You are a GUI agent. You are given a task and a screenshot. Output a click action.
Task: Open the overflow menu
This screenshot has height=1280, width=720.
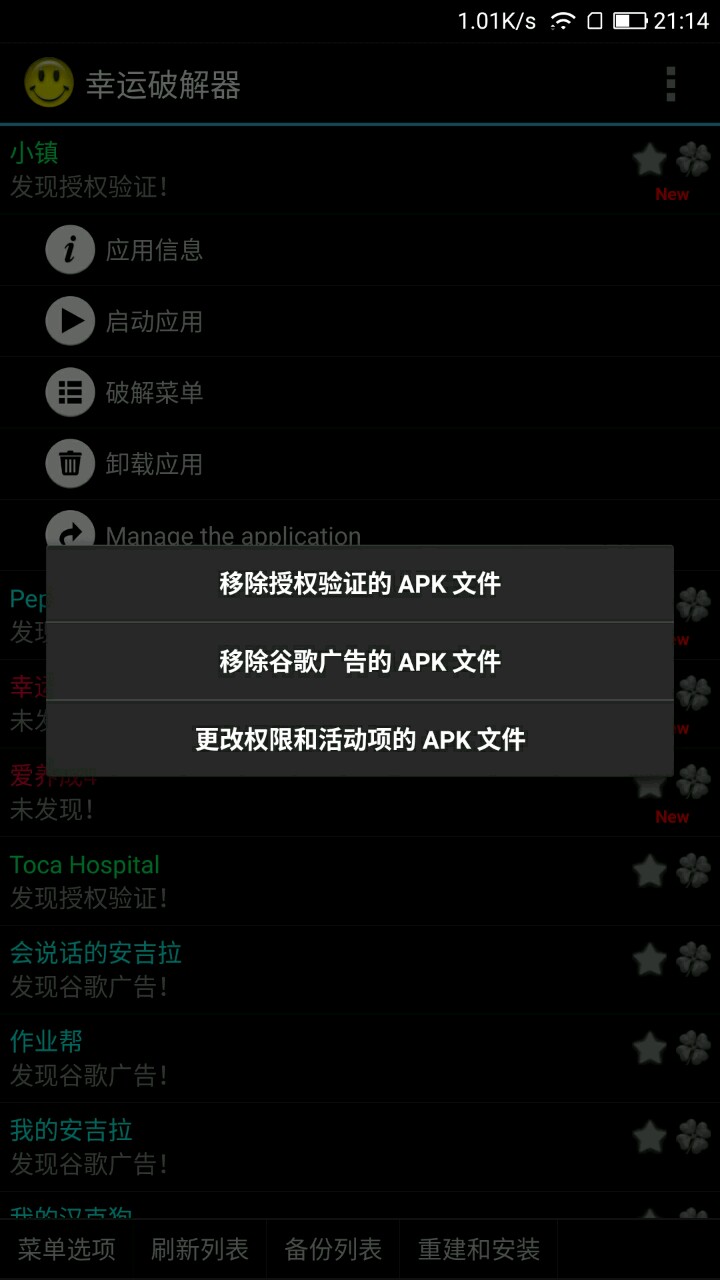(671, 84)
